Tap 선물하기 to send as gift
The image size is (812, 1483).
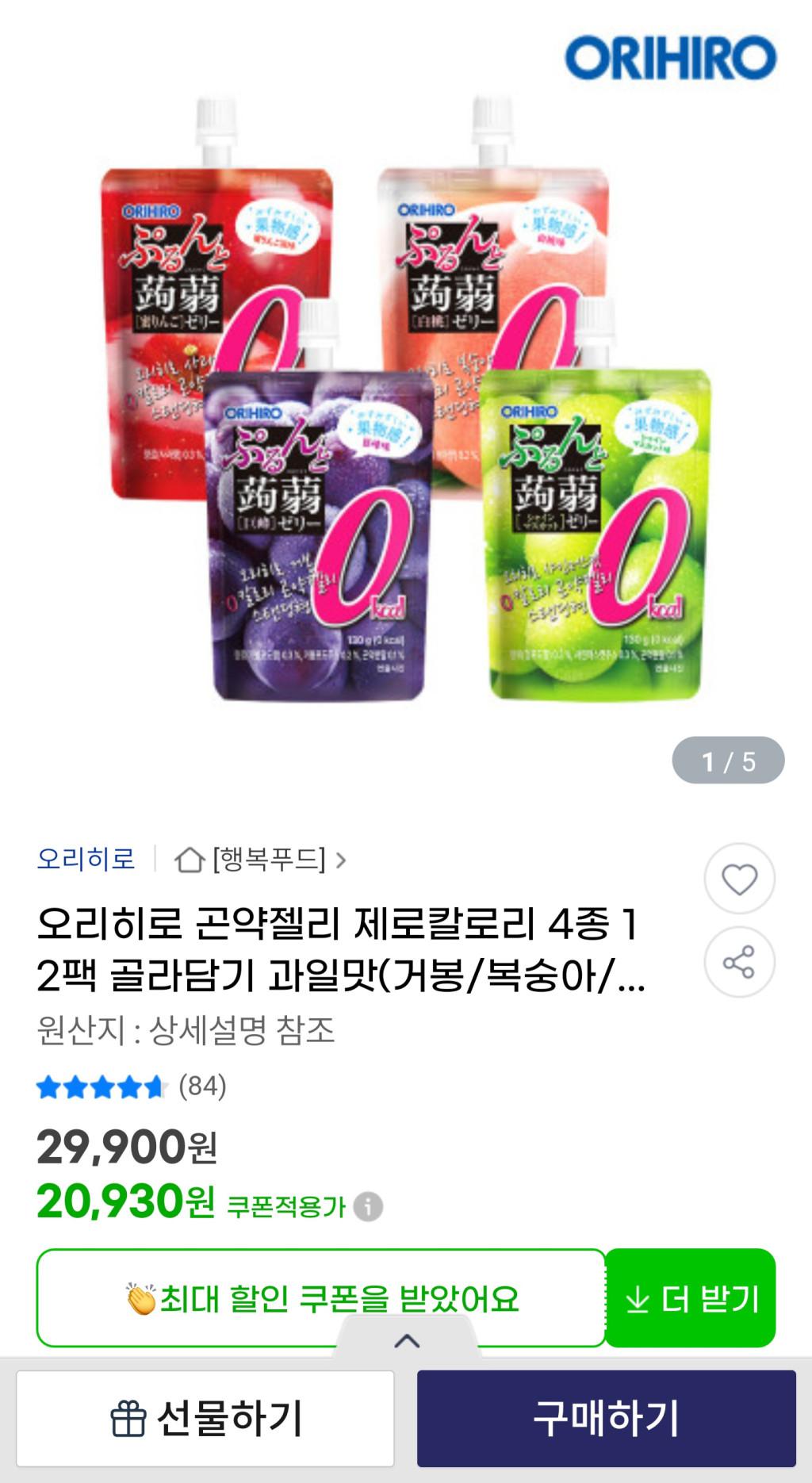coord(205,1419)
